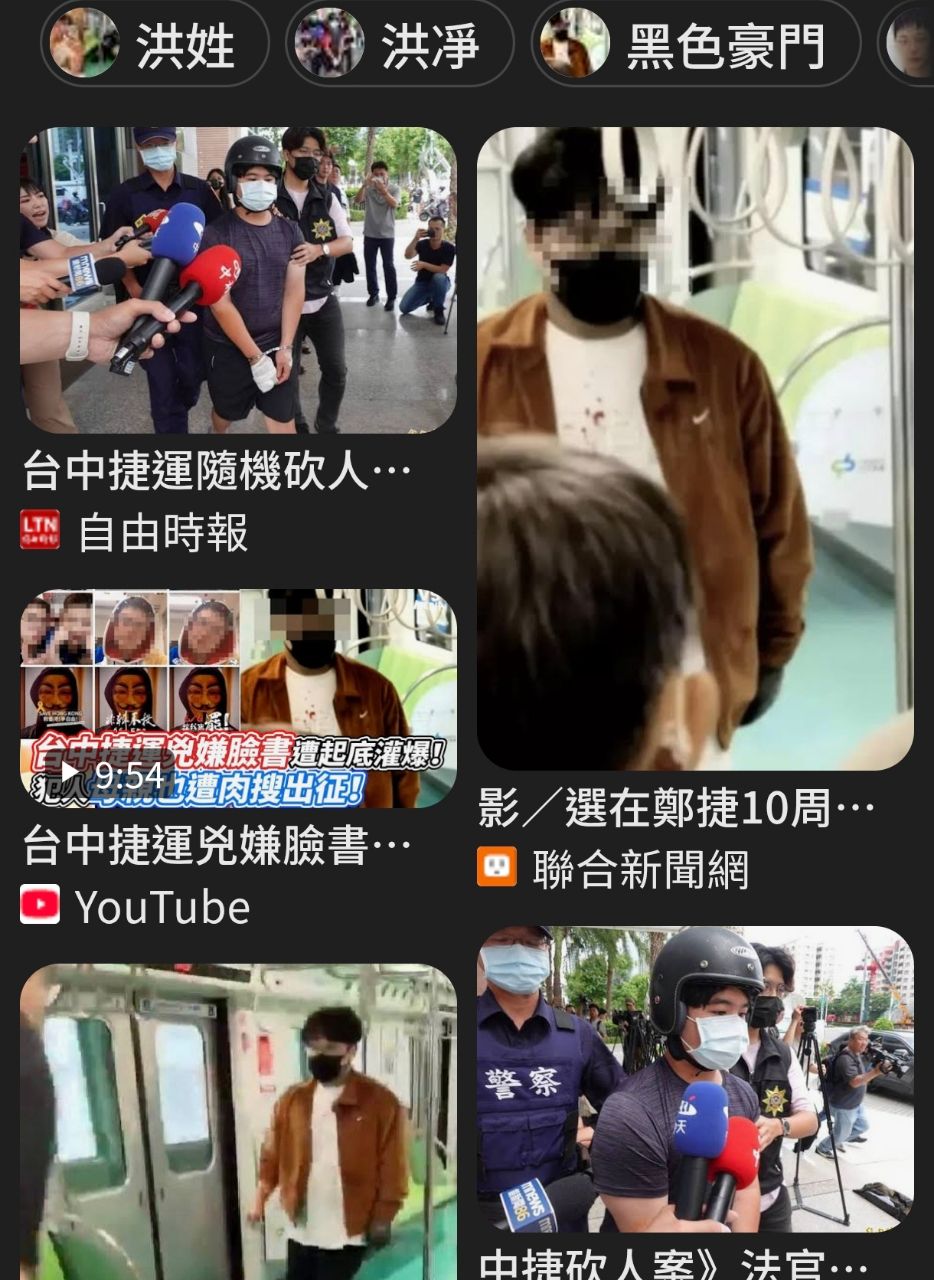Image resolution: width=934 pixels, height=1280 pixels.
Task: Open the YouTube video result with 9:54 duration
Action: pyautogui.click(x=238, y=698)
